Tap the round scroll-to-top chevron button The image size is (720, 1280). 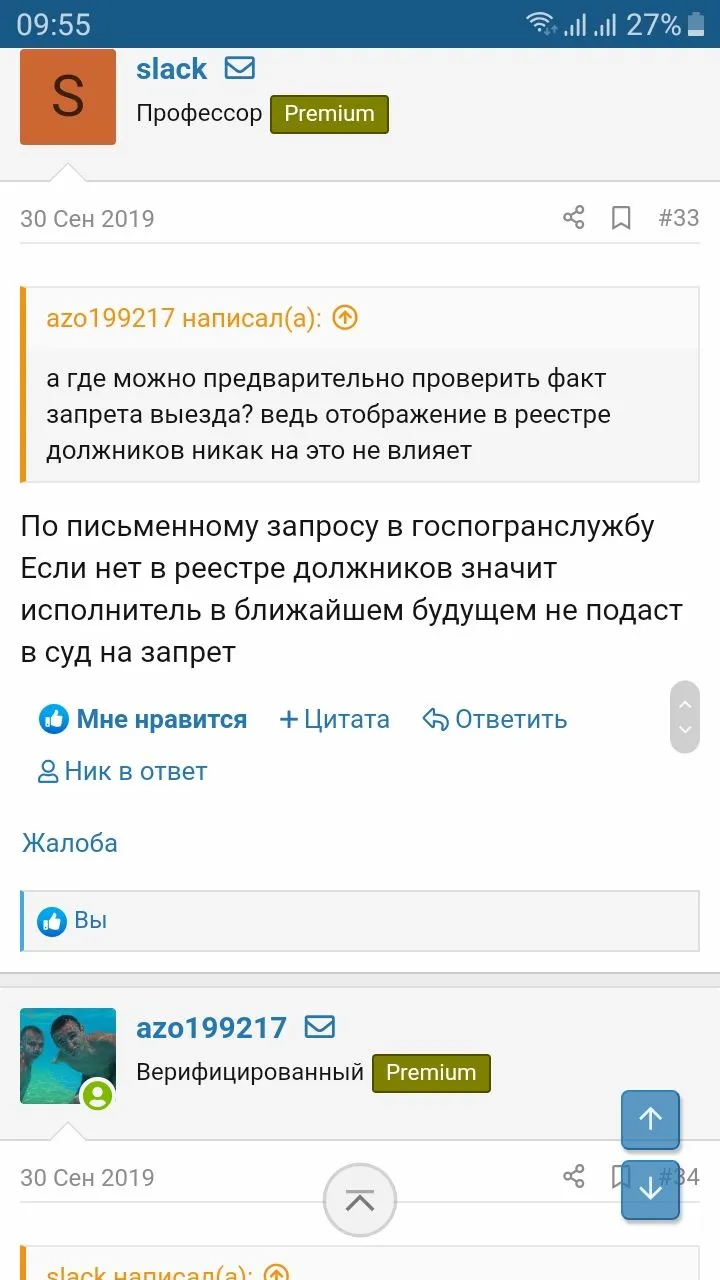coord(360,1200)
